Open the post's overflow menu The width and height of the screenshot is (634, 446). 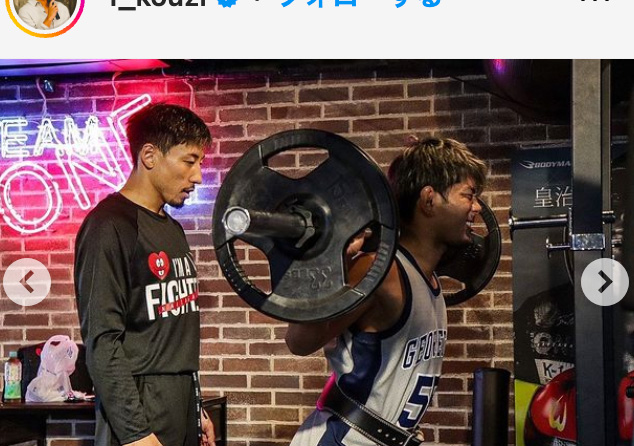(x=594, y=3)
